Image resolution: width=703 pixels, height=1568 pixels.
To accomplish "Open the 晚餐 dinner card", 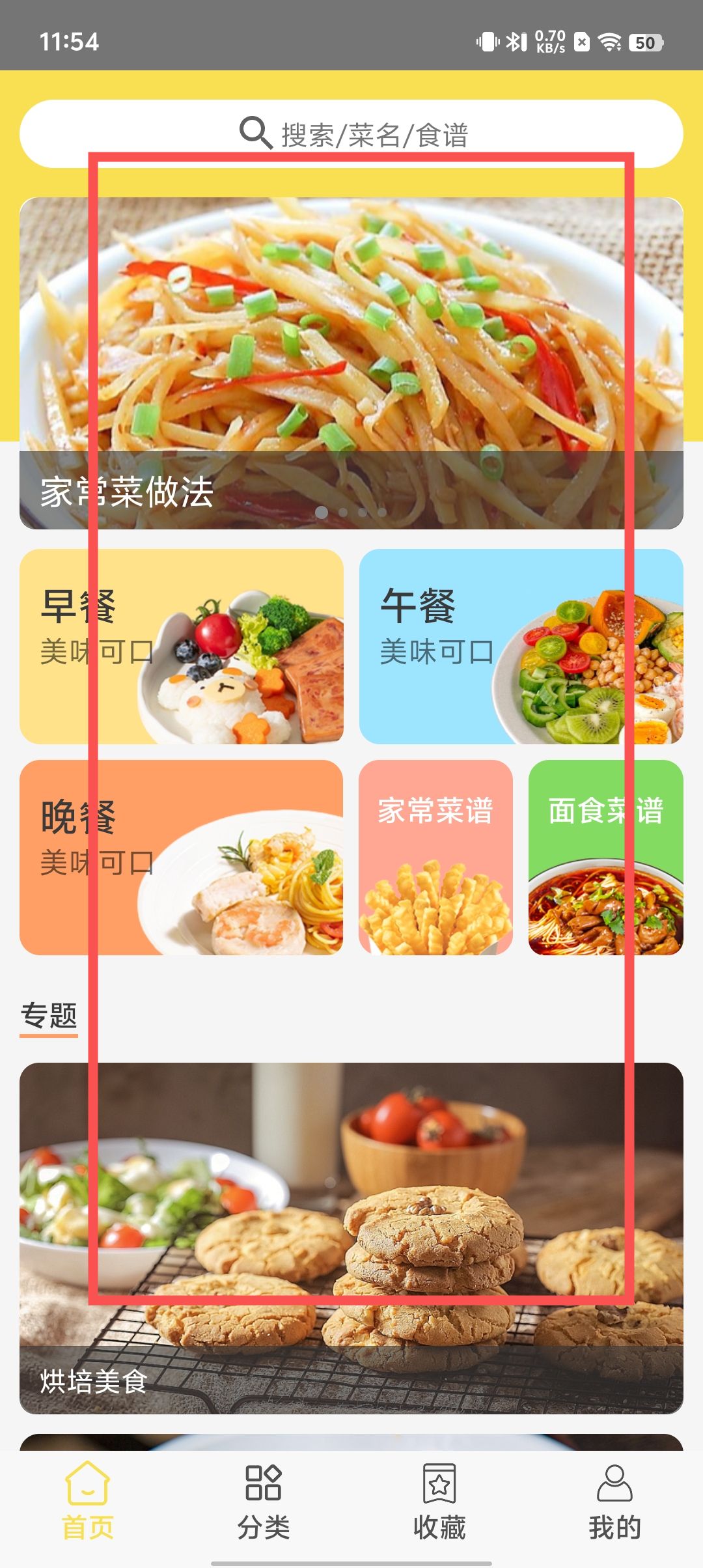I will coord(182,858).
